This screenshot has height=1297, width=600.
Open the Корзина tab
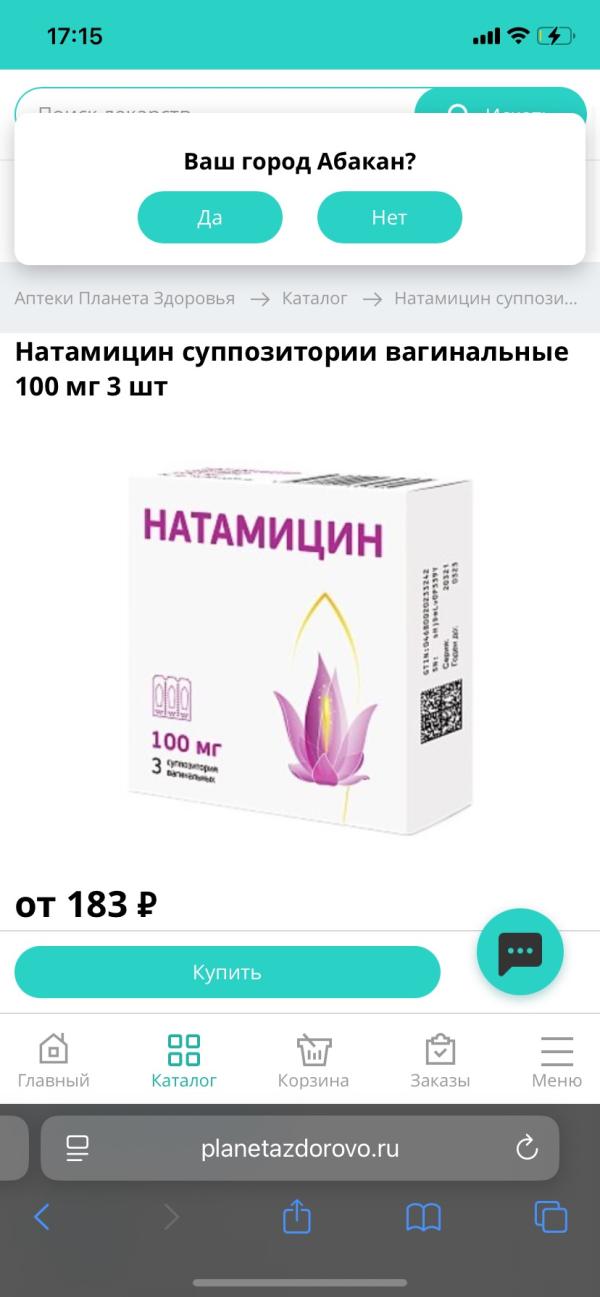point(313,1061)
